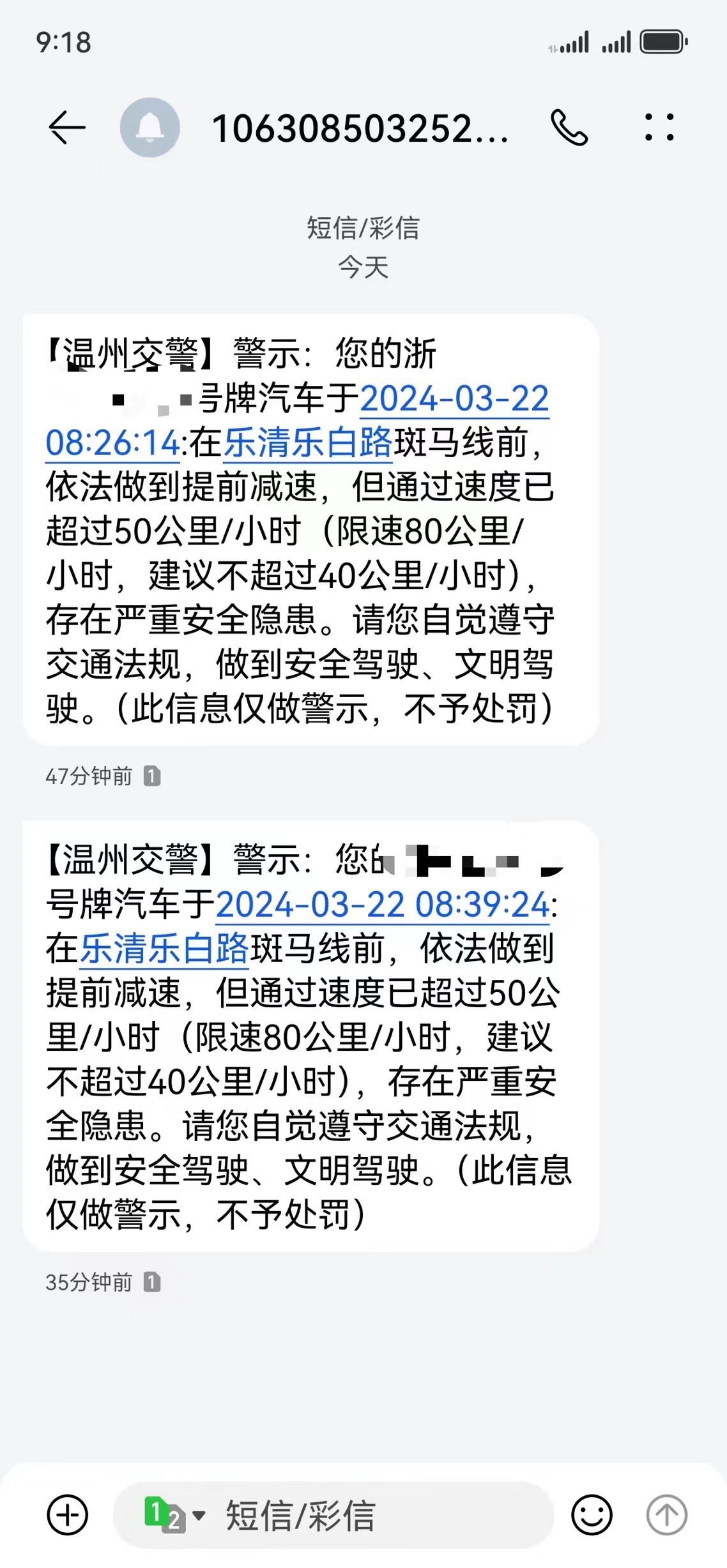Viewport: 727px width, 1568px height.
Task: Tap the 2024-03-22 08:39:24 timestamp link
Action: (383, 905)
